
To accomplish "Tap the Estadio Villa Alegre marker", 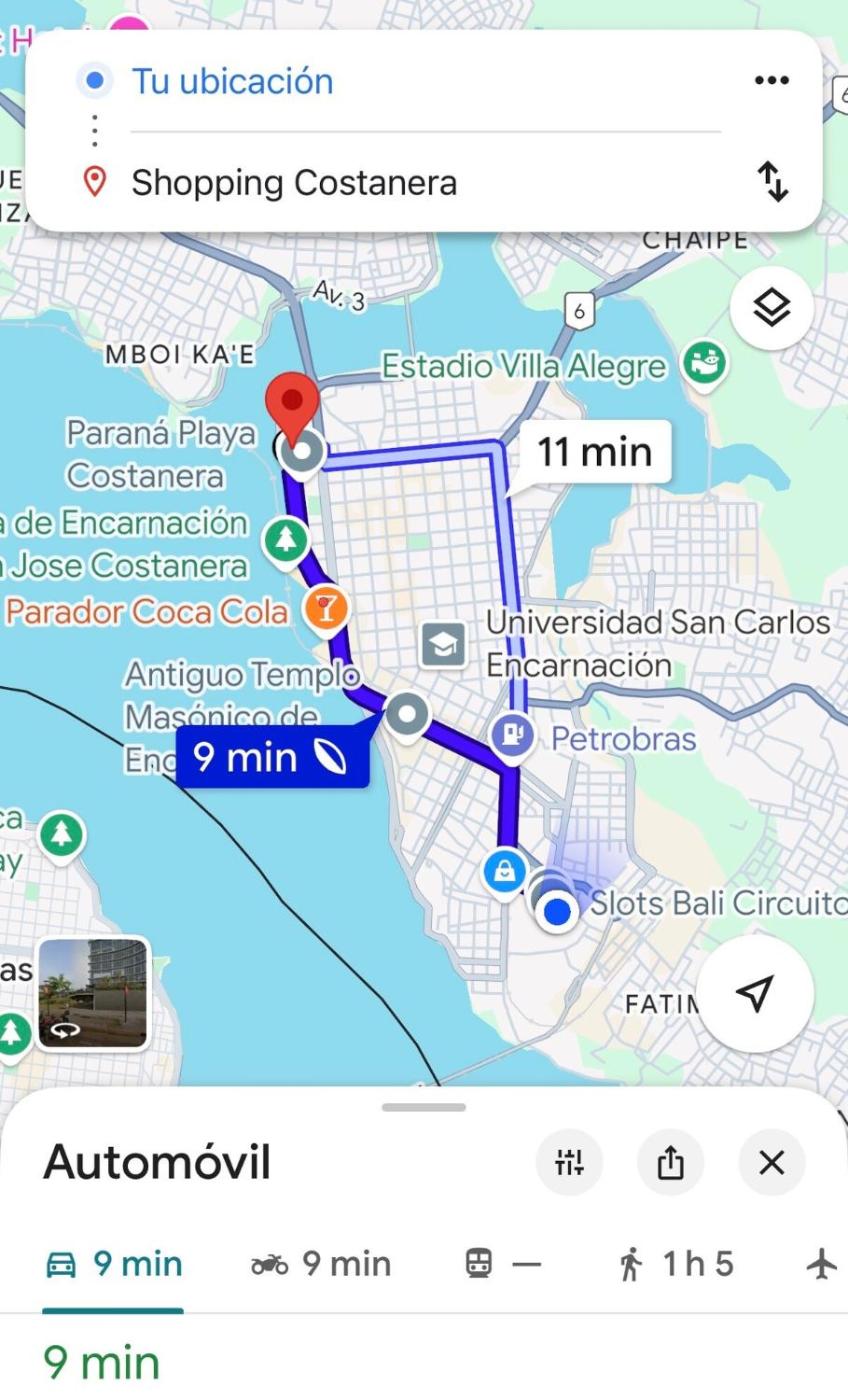I will pos(704,364).
